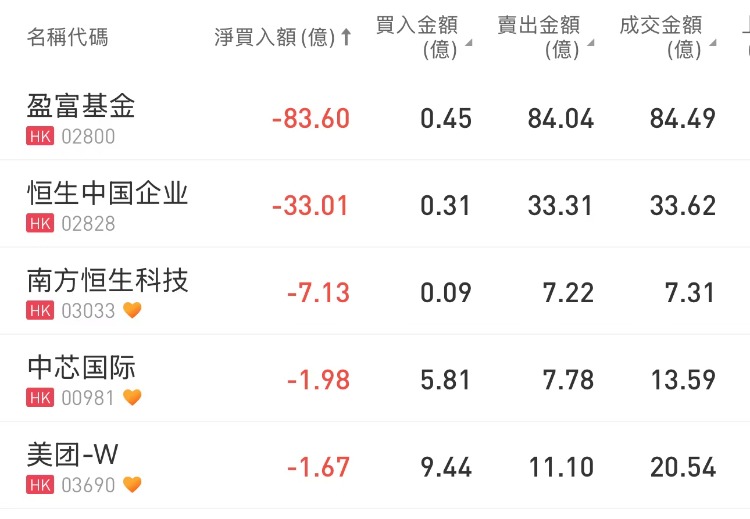Sort by 買入金額 column header
This screenshot has width=750, height=519.
click(422, 37)
